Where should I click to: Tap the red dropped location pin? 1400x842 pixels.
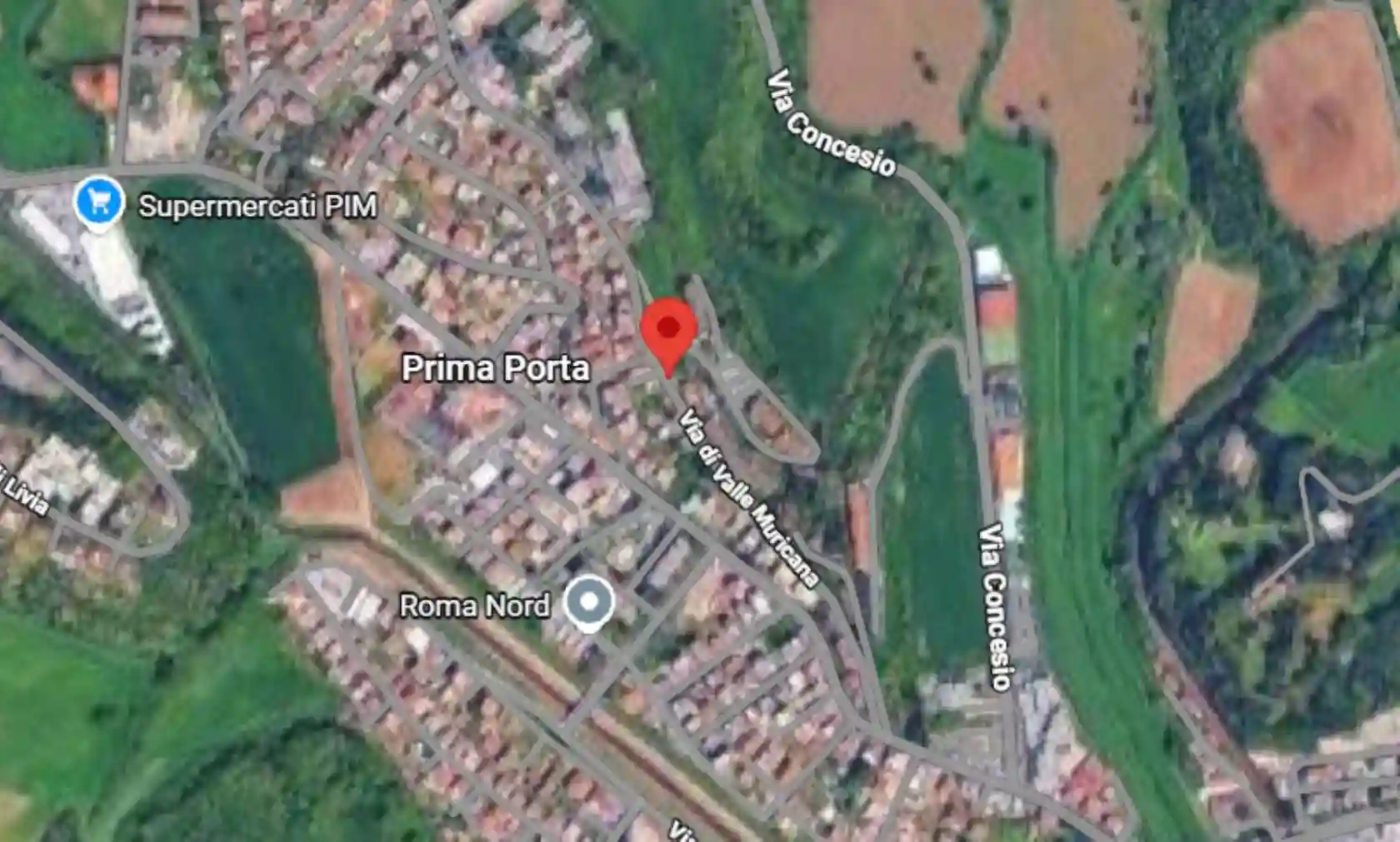coord(668,331)
